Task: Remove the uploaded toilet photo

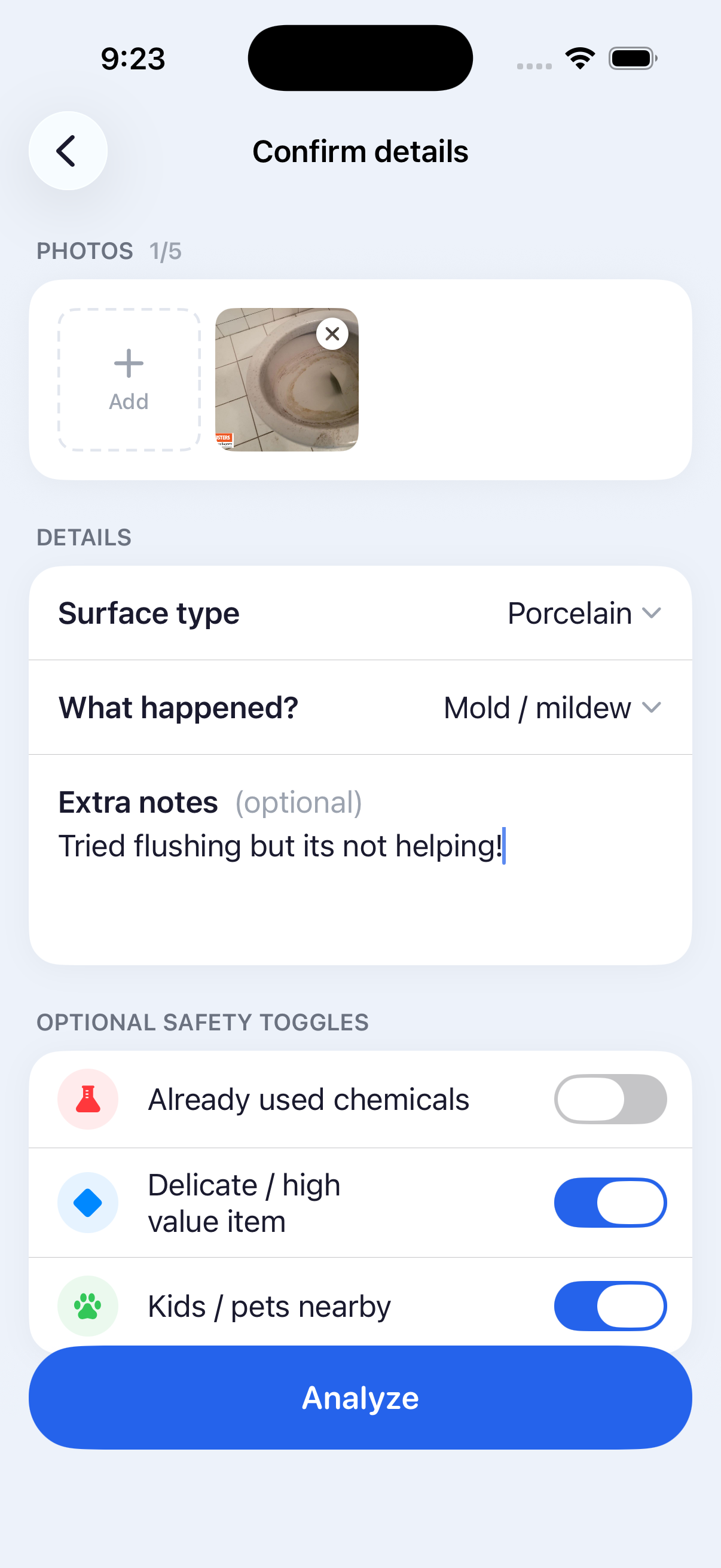Action: (332, 334)
